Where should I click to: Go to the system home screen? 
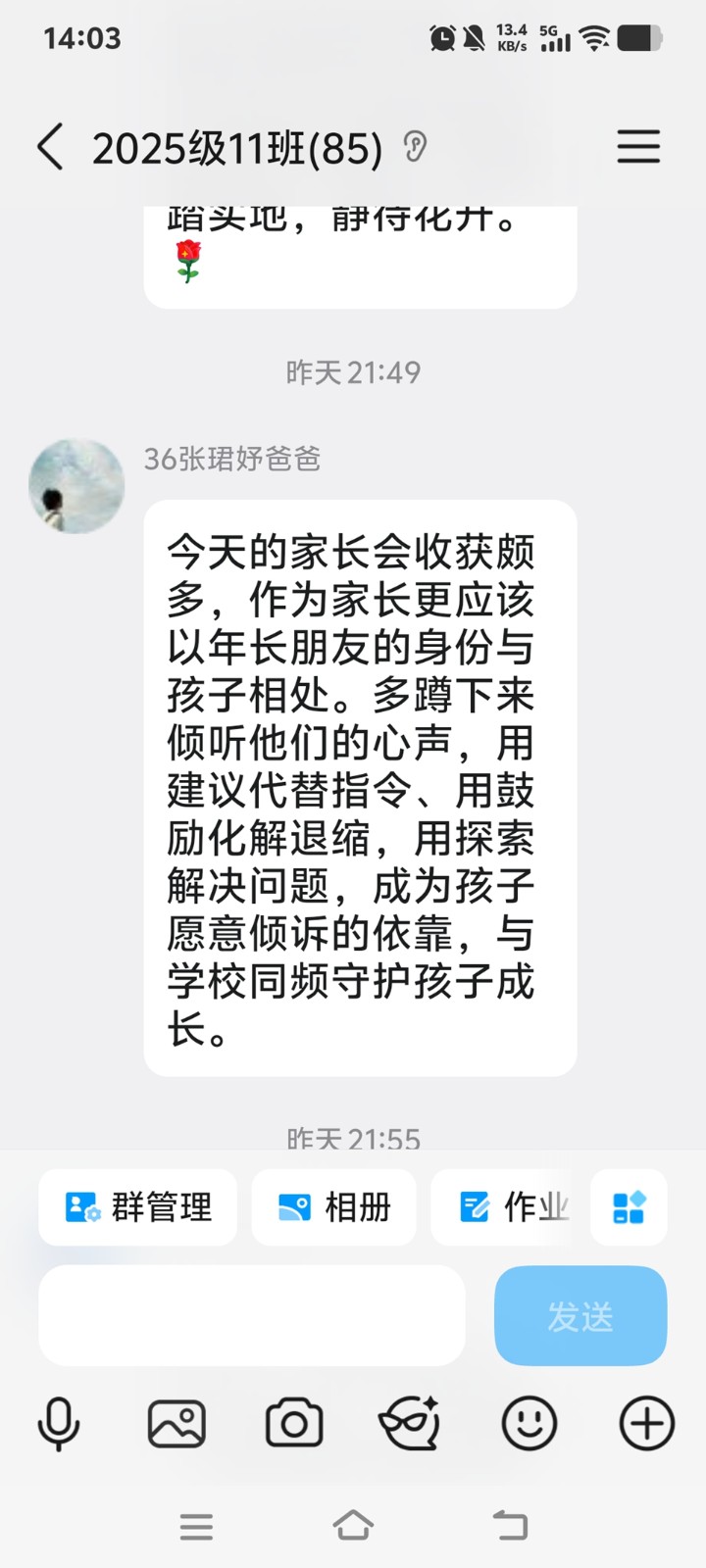353,1526
